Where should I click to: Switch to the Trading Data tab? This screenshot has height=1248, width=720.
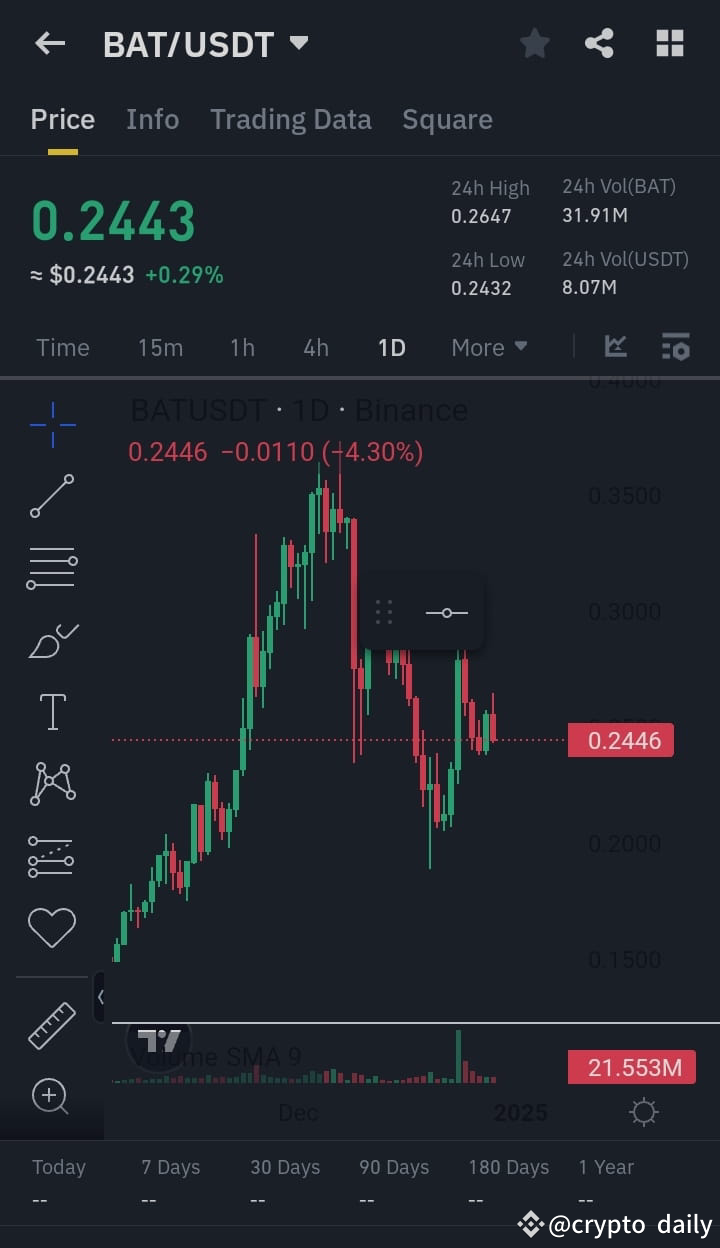(290, 119)
